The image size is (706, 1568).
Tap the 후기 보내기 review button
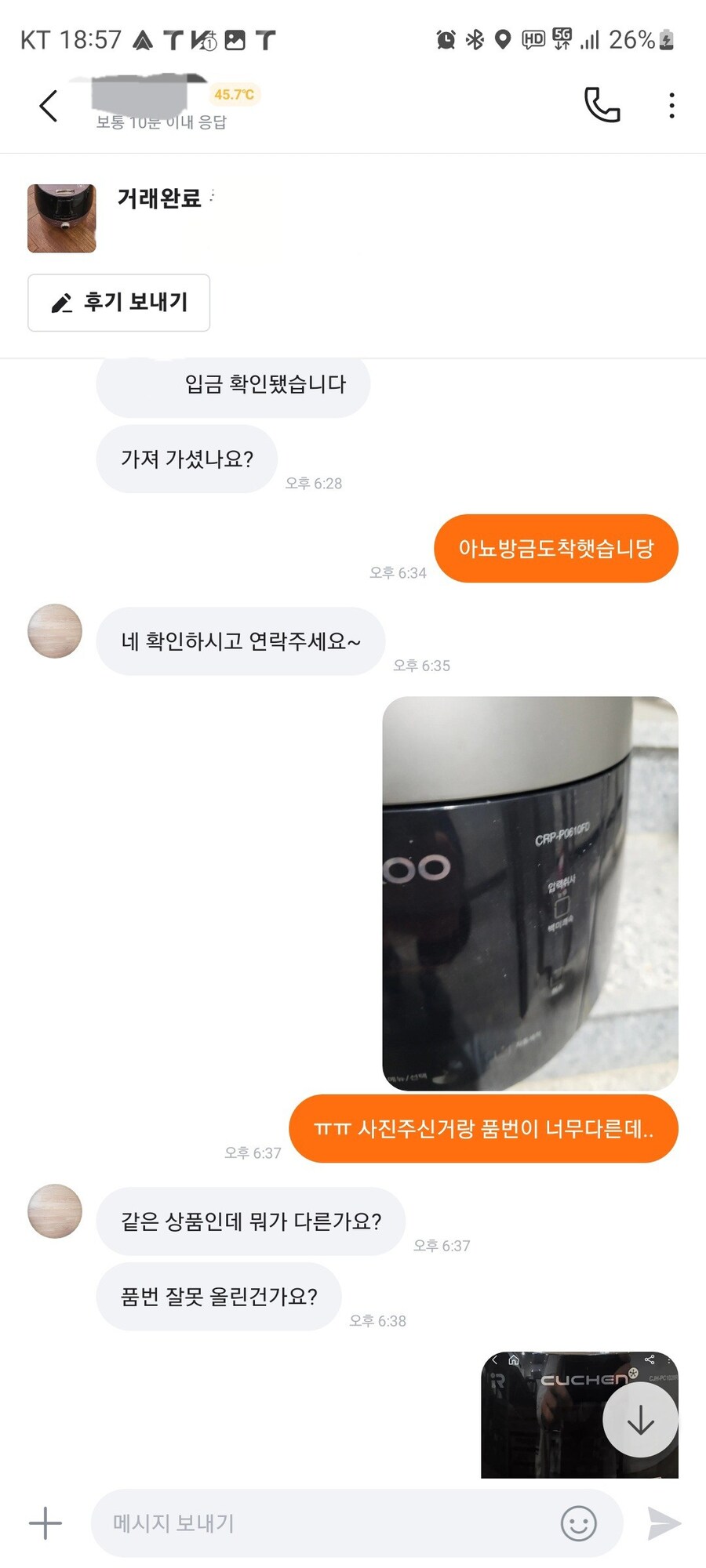pyautogui.click(x=118, y=303)
